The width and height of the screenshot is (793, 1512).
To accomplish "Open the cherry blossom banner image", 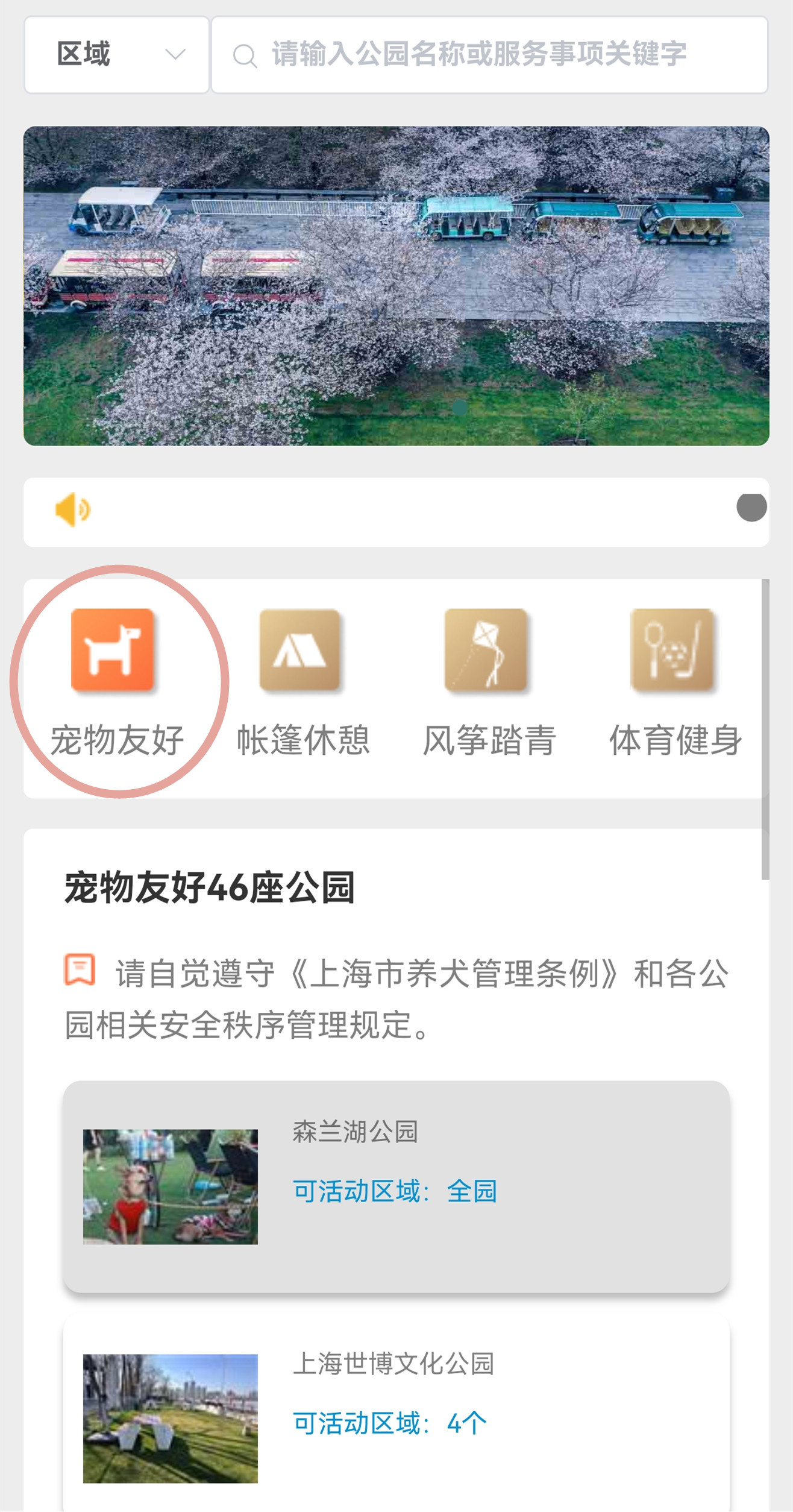I will [x=396, y=286].
